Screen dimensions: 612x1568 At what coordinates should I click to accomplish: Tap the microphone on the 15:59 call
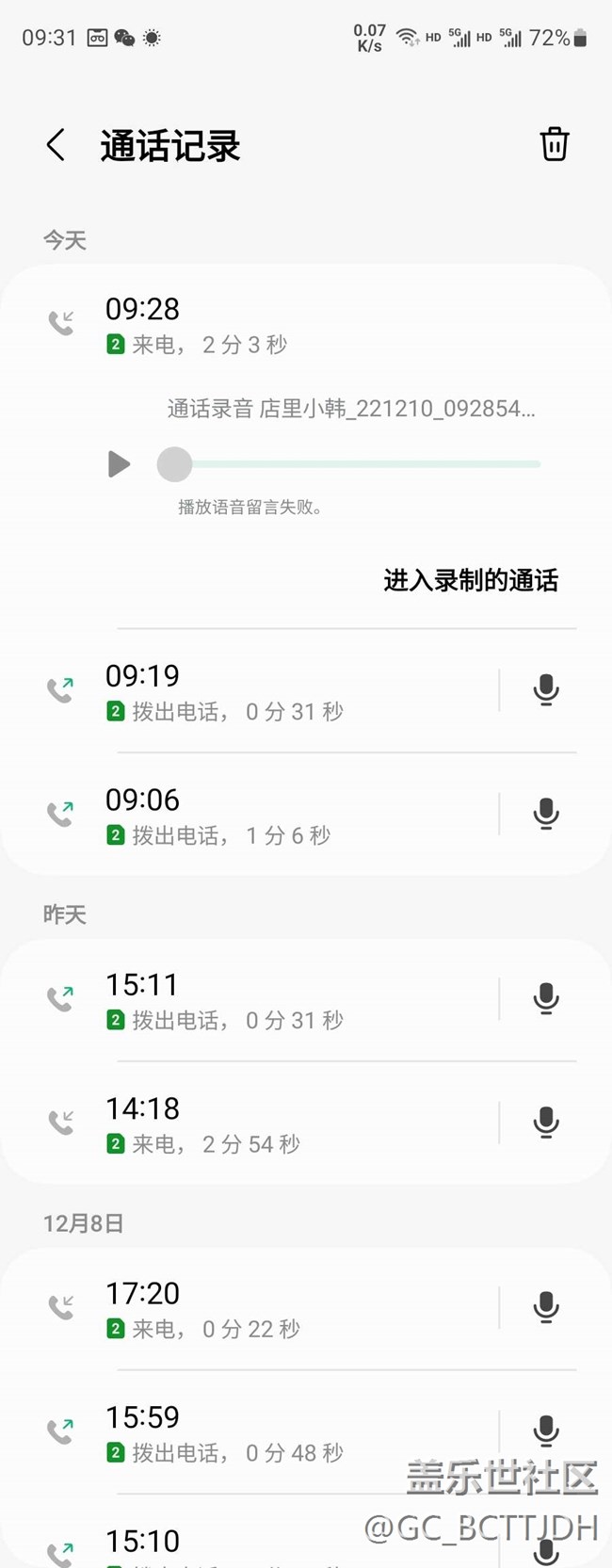(x=546, y=1431)
